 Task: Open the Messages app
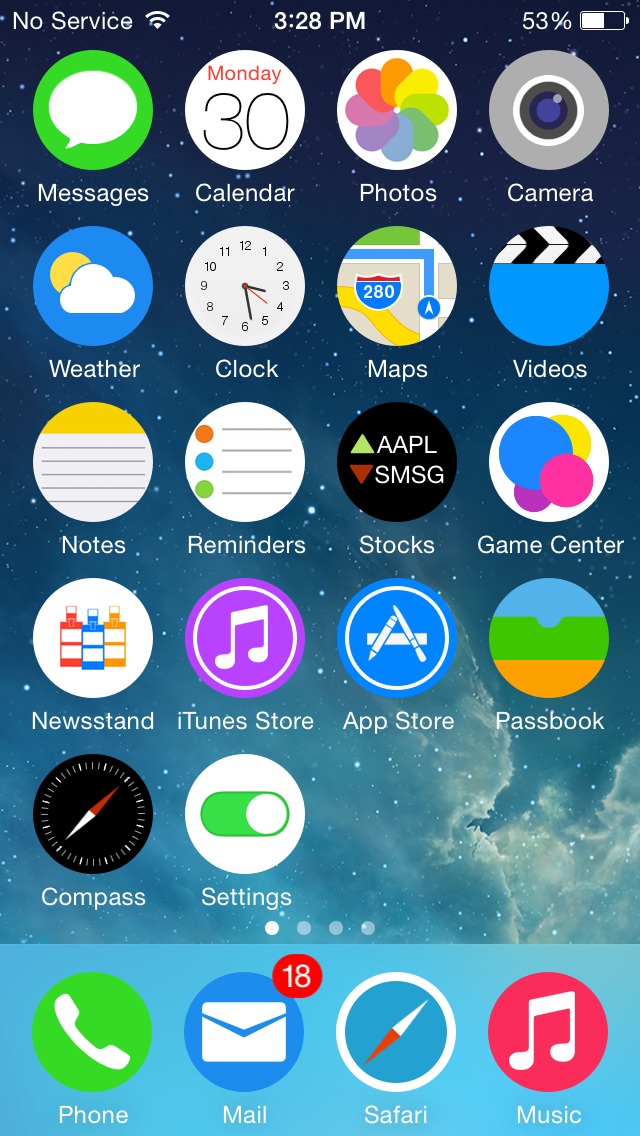pyautogui.click(x=93, y=110)
